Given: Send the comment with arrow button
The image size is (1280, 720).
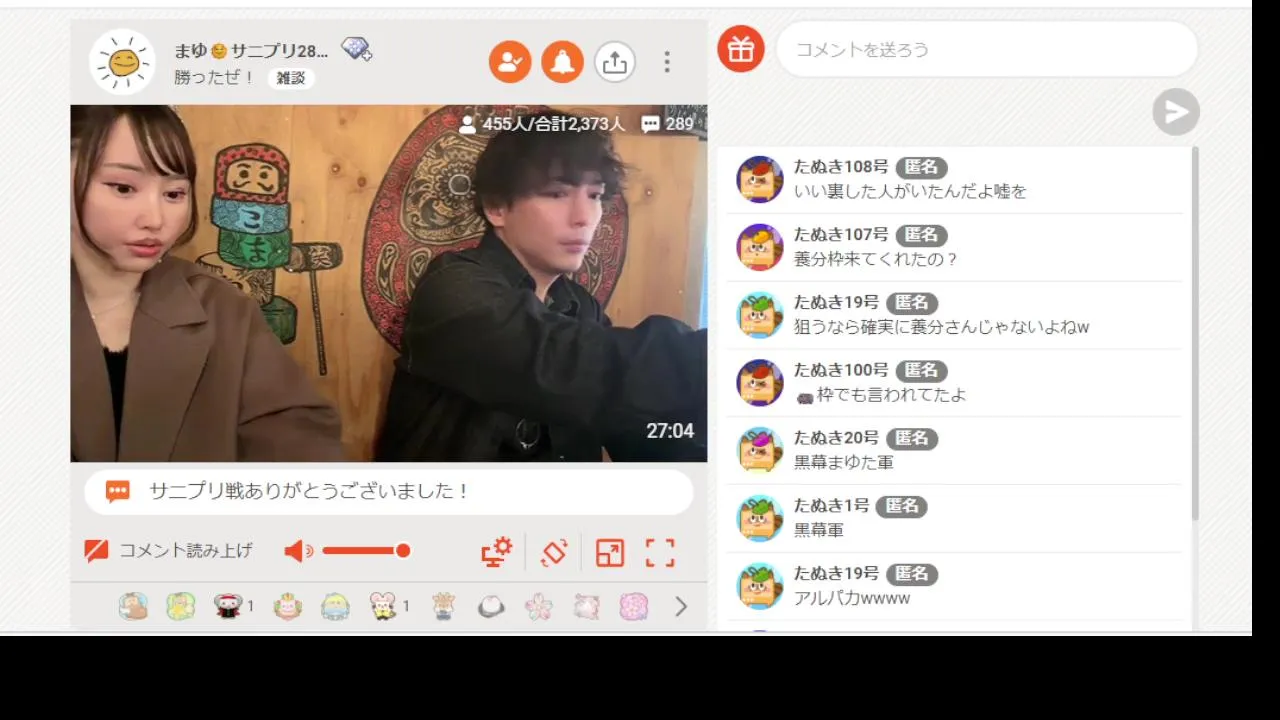Looking at the screenshot, I should click(1175, 112).
